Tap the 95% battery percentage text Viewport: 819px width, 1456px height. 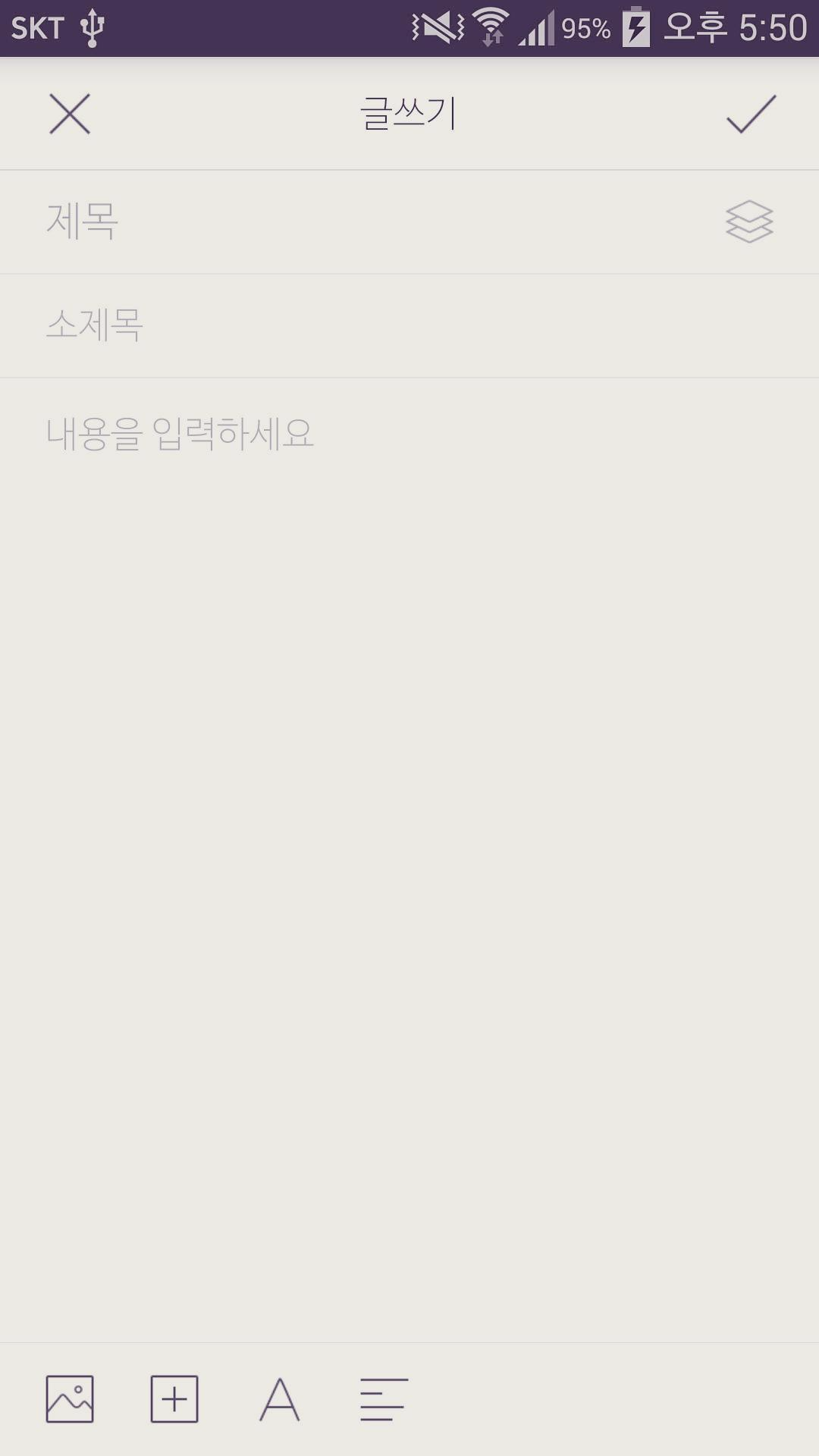coord(585,29)
